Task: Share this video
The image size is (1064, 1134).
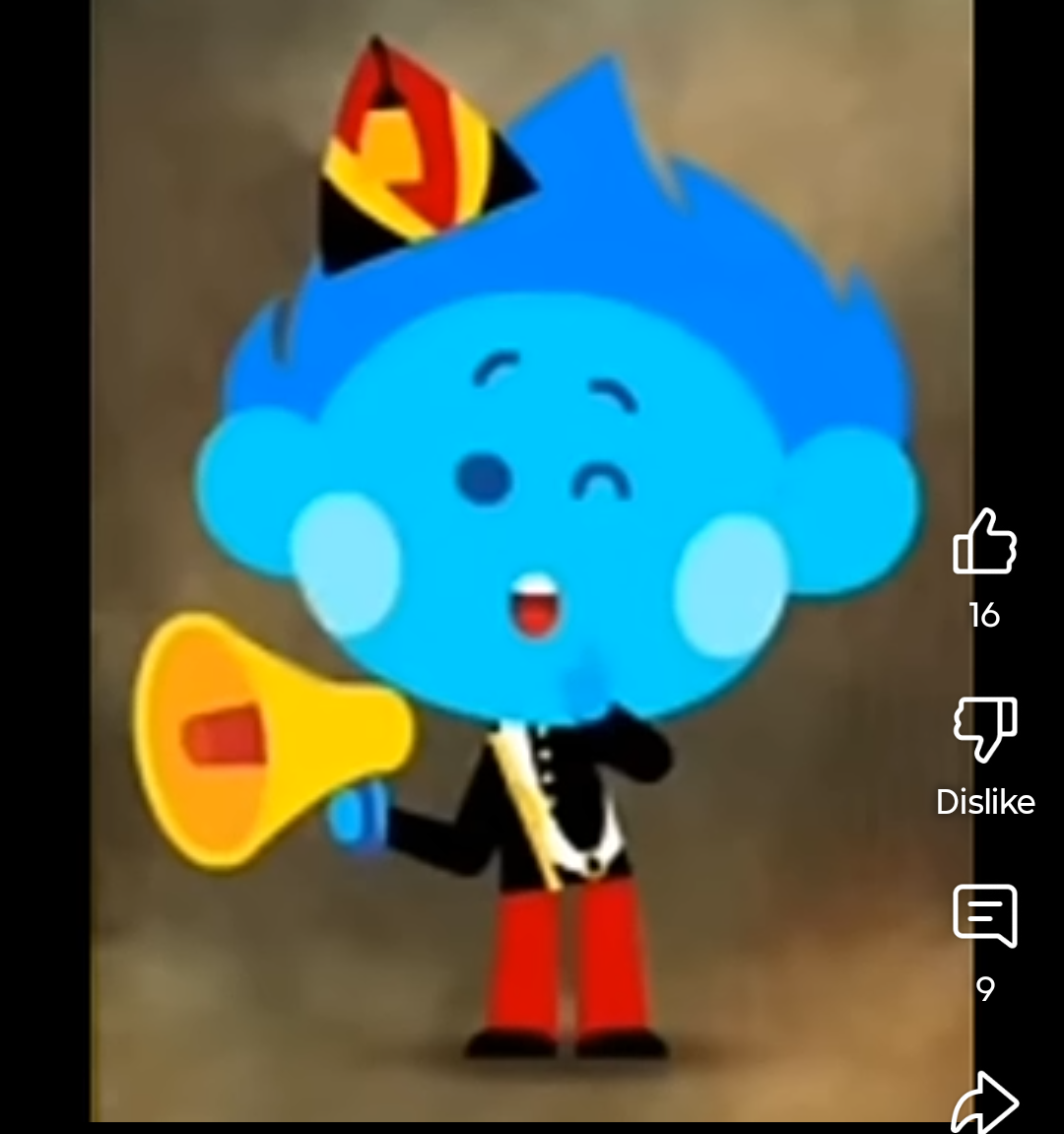Action: point(984,1101)
